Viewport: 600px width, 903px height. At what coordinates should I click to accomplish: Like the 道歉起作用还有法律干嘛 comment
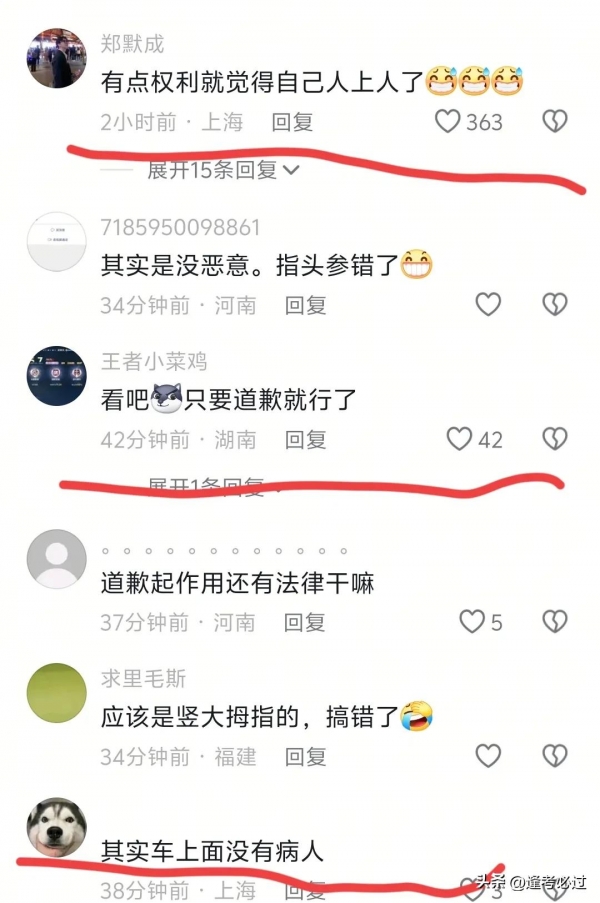coord(472,622)
